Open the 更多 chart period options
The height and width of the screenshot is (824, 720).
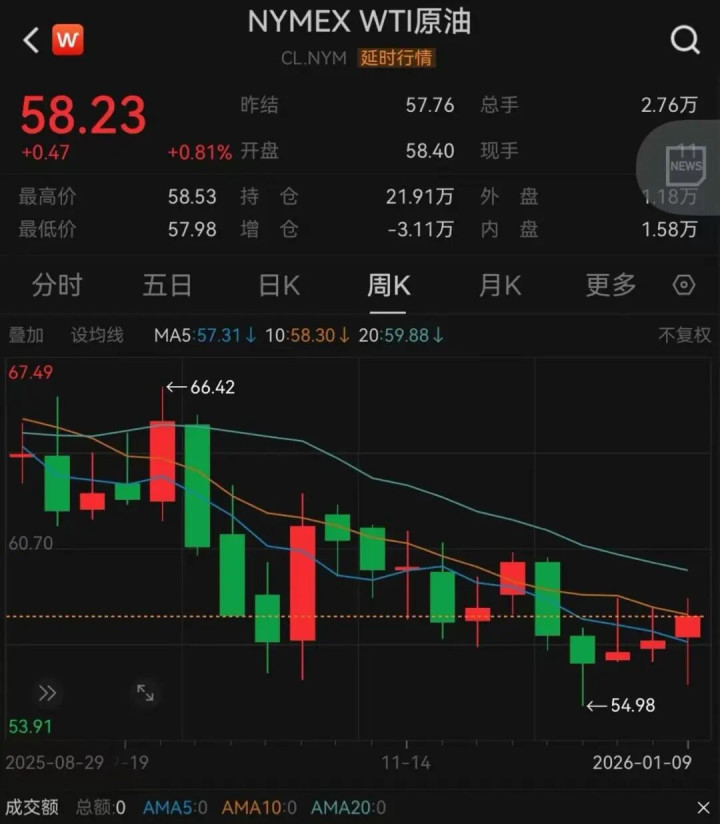(x=610, y=286)
